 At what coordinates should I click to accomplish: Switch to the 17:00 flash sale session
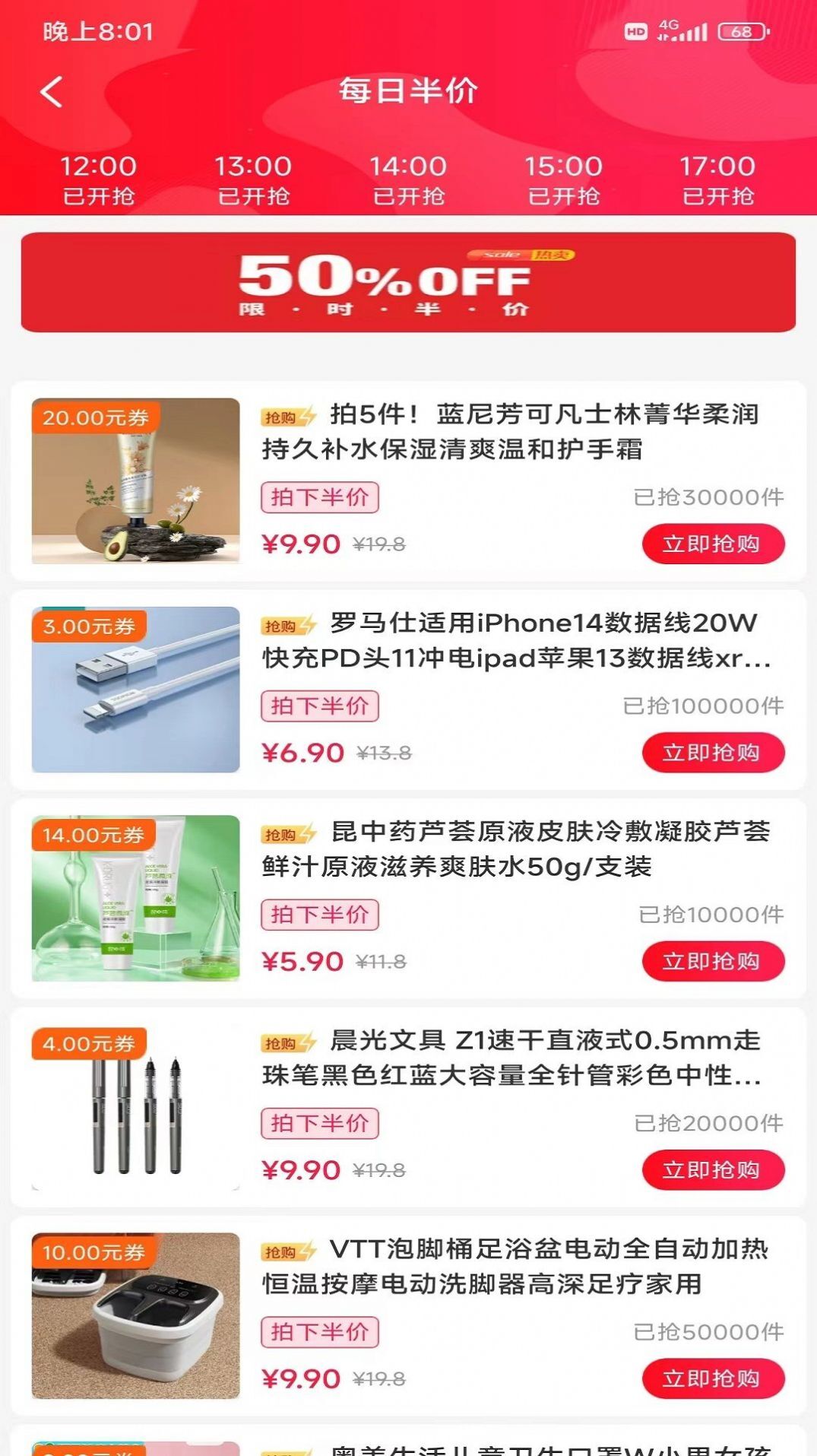[717, 180]
